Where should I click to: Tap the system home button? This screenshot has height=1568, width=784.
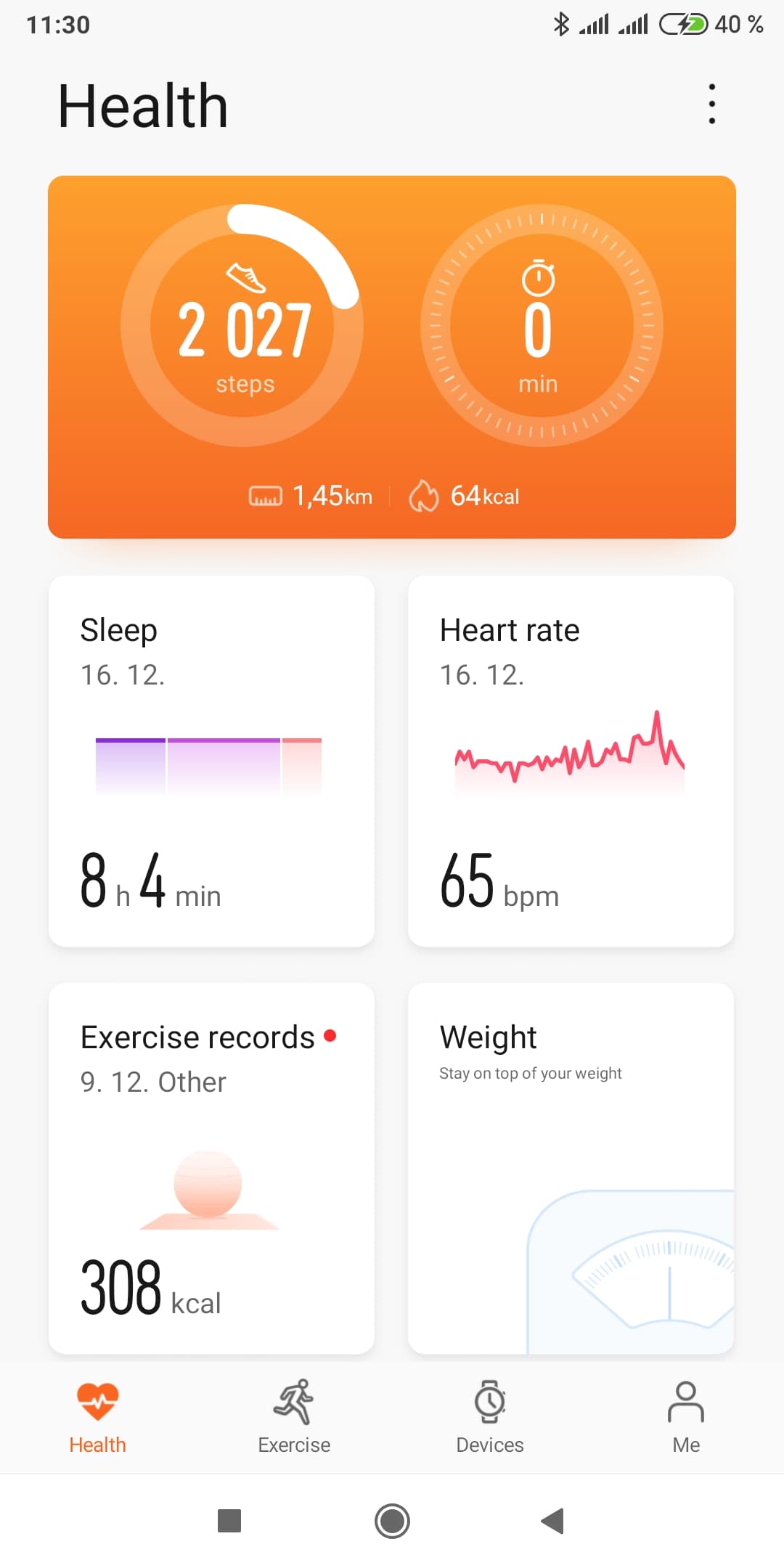click(x=392, y=1521)
